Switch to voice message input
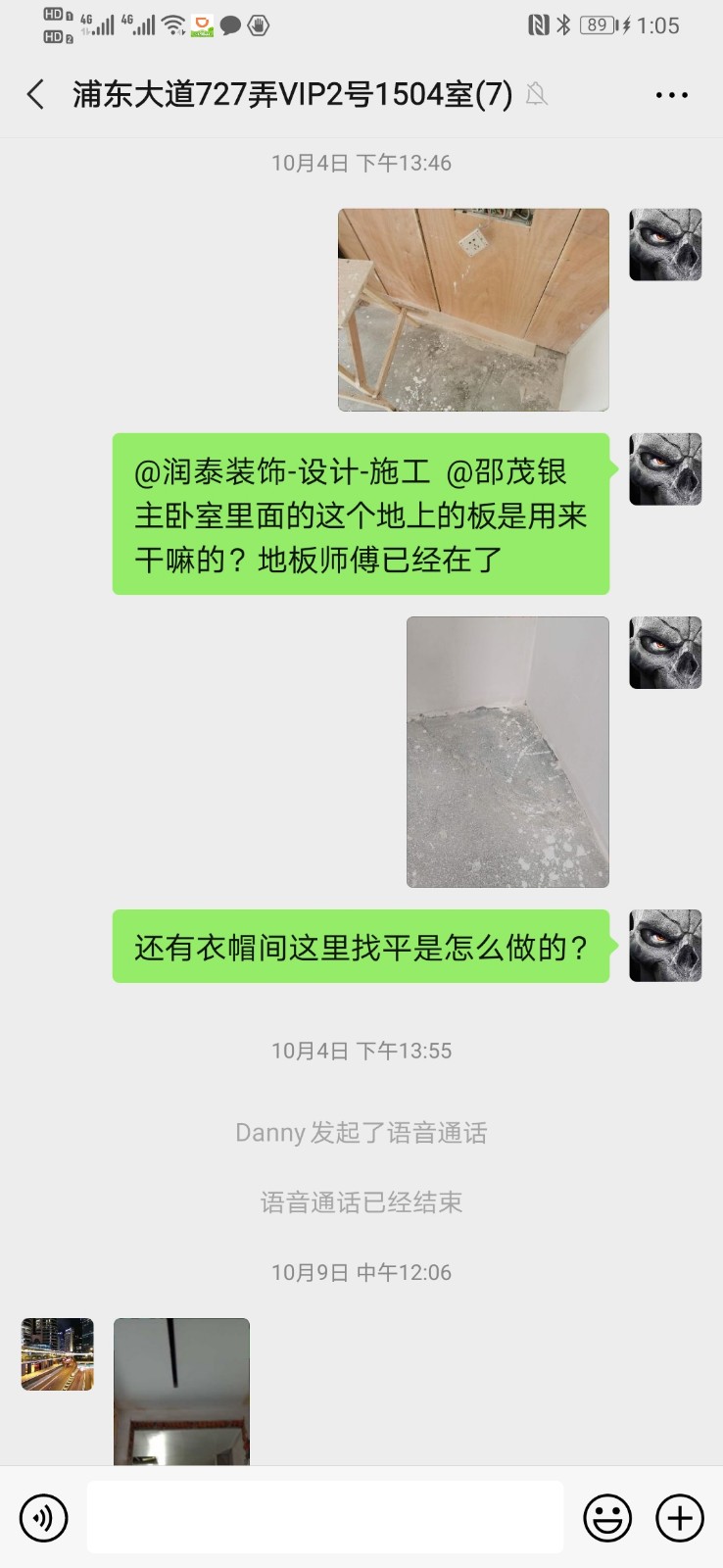Viewport: 723px width, 1568px height. (x=43, y=1518)
